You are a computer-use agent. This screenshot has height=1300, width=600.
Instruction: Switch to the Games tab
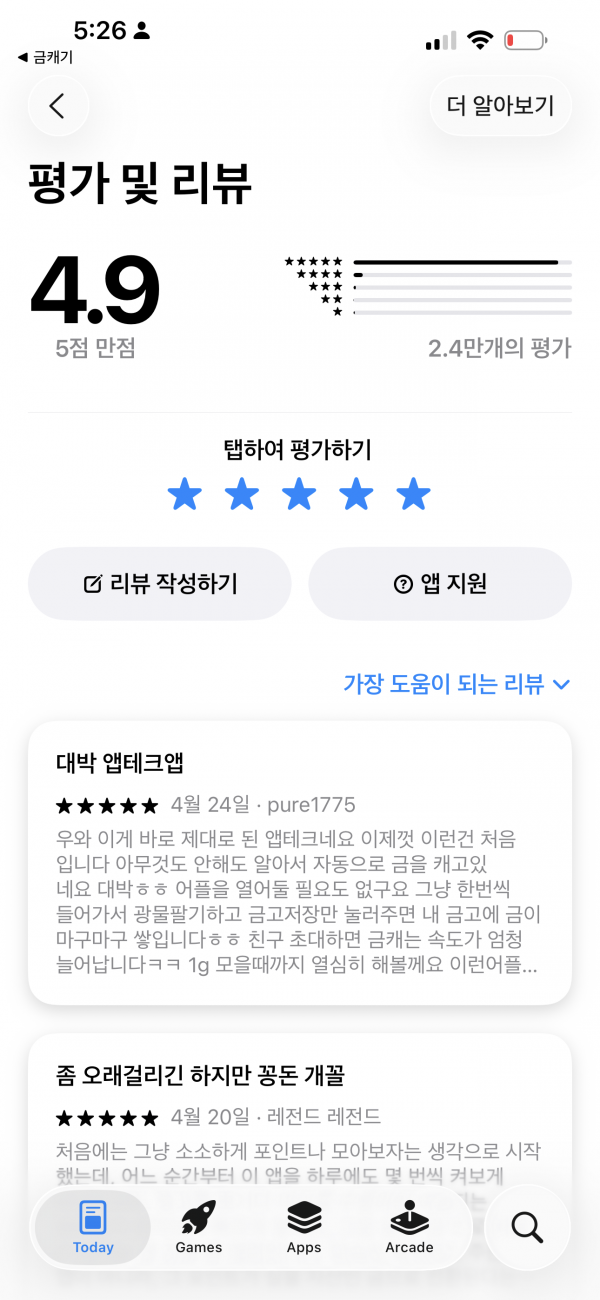pos(199,1227)
